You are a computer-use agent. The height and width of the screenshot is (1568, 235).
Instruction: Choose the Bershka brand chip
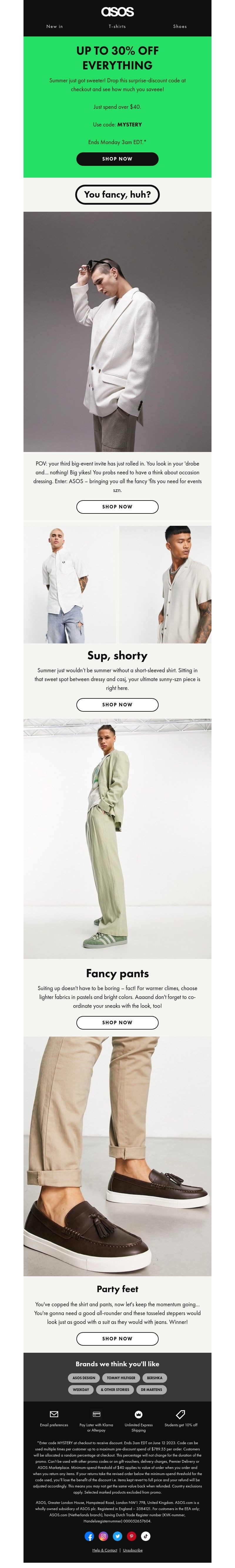(155, 1377)
